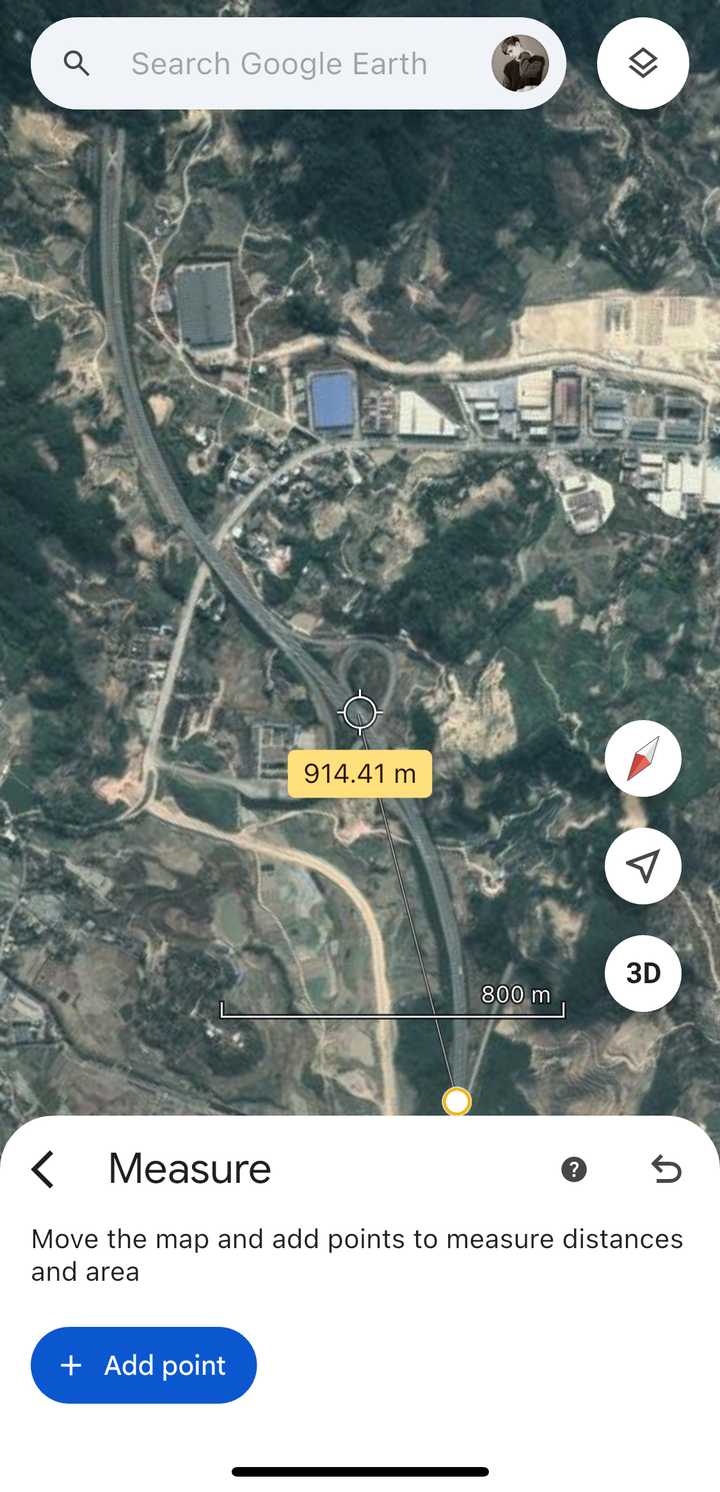Go back from the Measure panel
Screen dimensions: 720x1492
pos(43,1169)
